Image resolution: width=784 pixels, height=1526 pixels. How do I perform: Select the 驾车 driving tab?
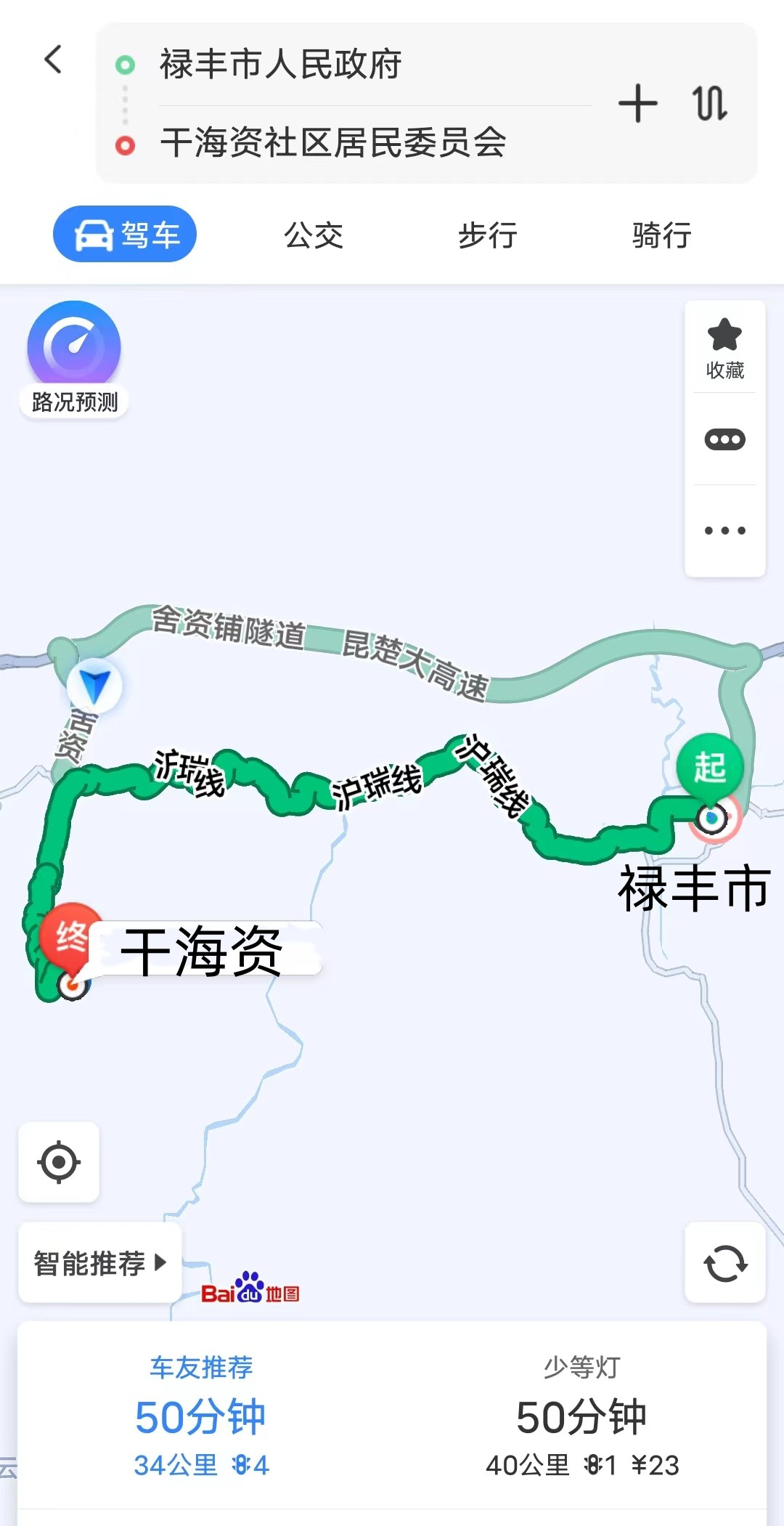(x=125, y=235)
